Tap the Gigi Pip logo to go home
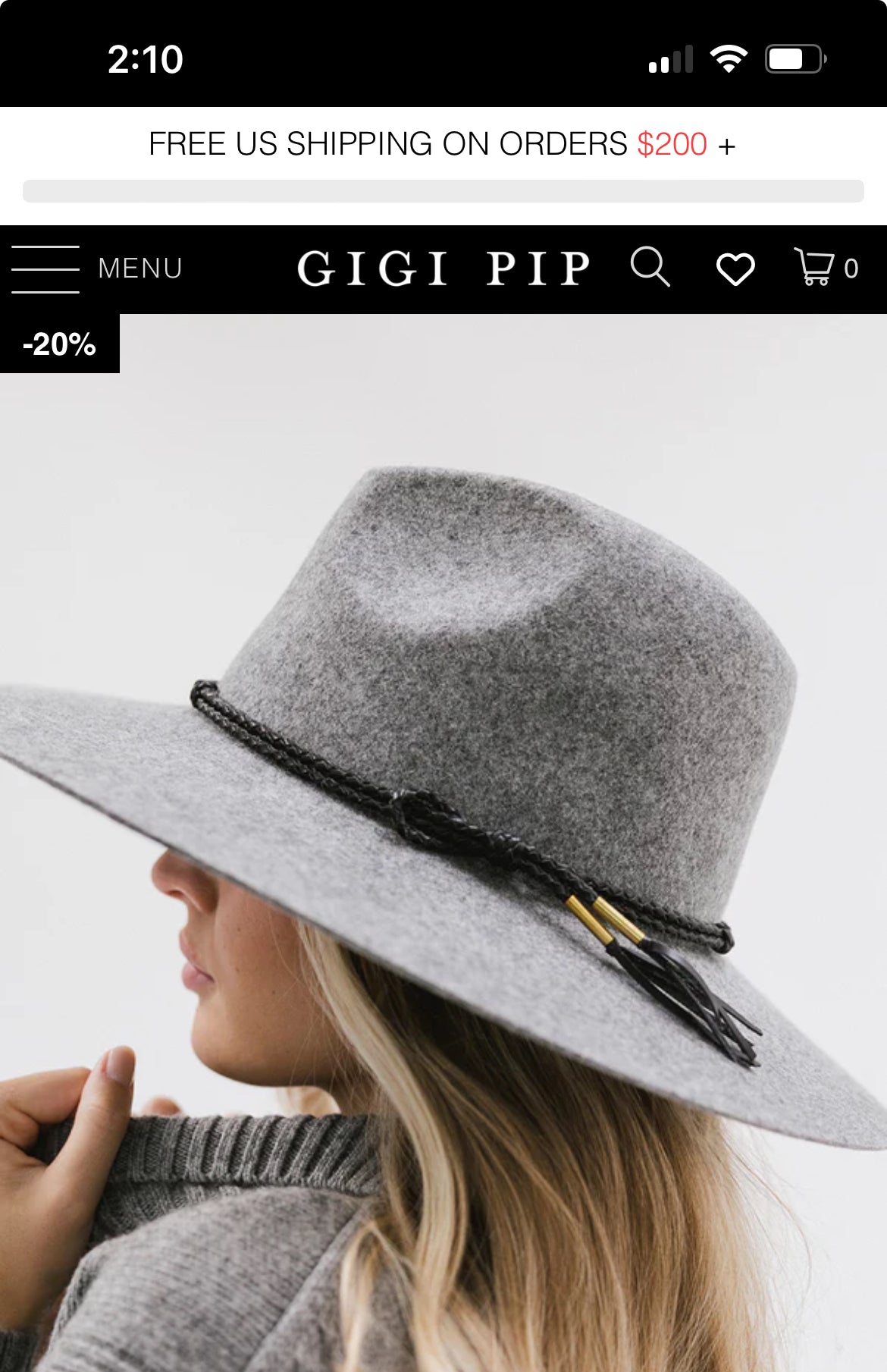Viewport: 887px width, 1372px height. click(443, 268)
